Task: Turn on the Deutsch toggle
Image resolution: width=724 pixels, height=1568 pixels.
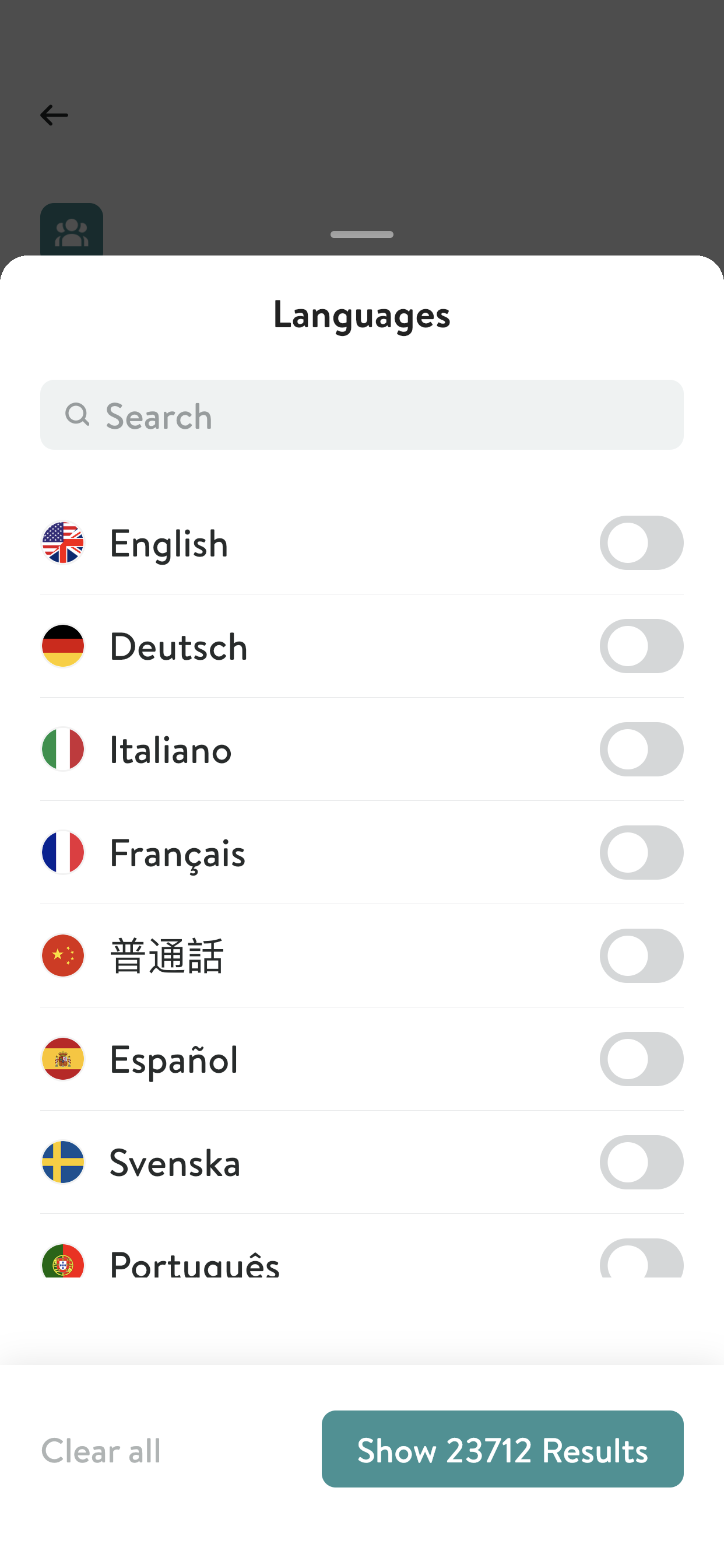Action: 641,646
